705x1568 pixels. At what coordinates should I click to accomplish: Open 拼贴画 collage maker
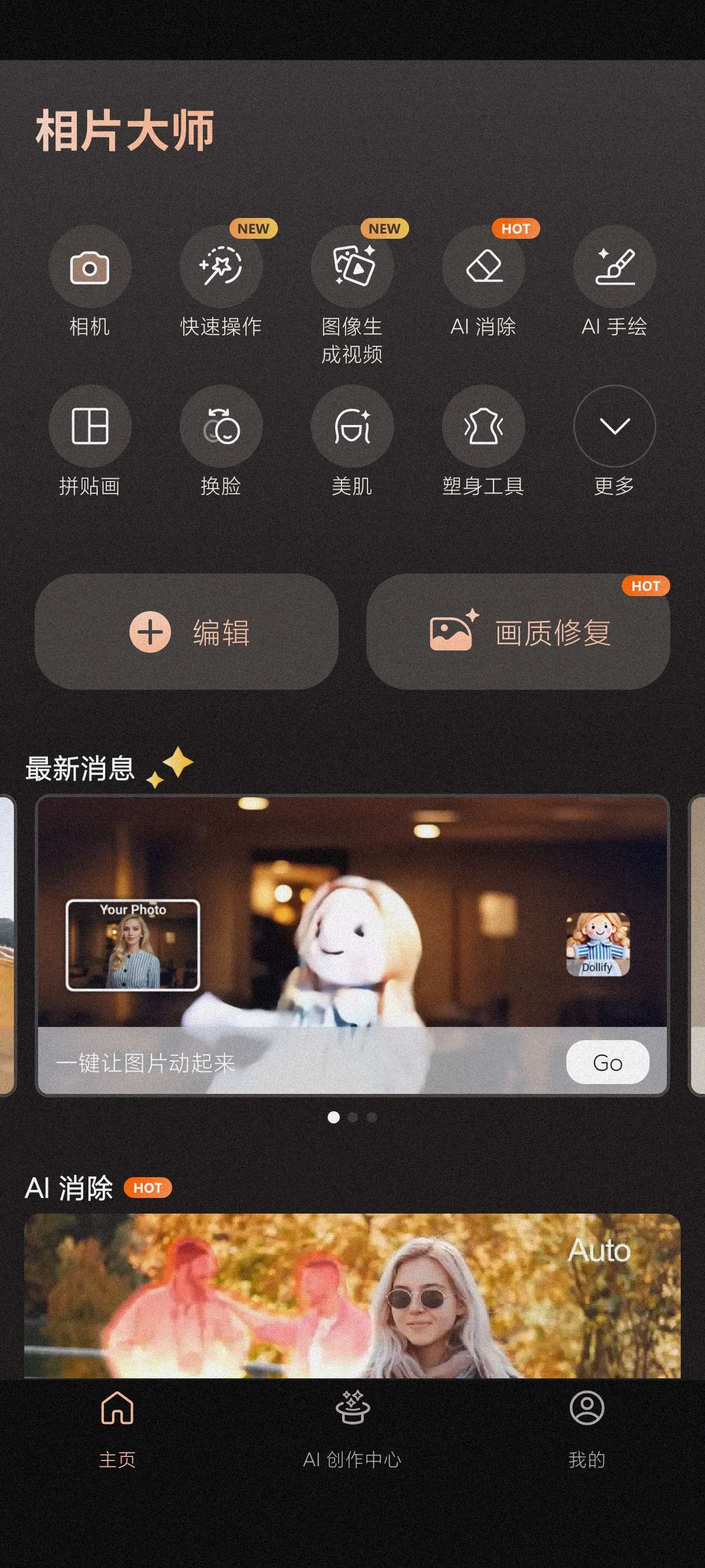tap(90, 426)
